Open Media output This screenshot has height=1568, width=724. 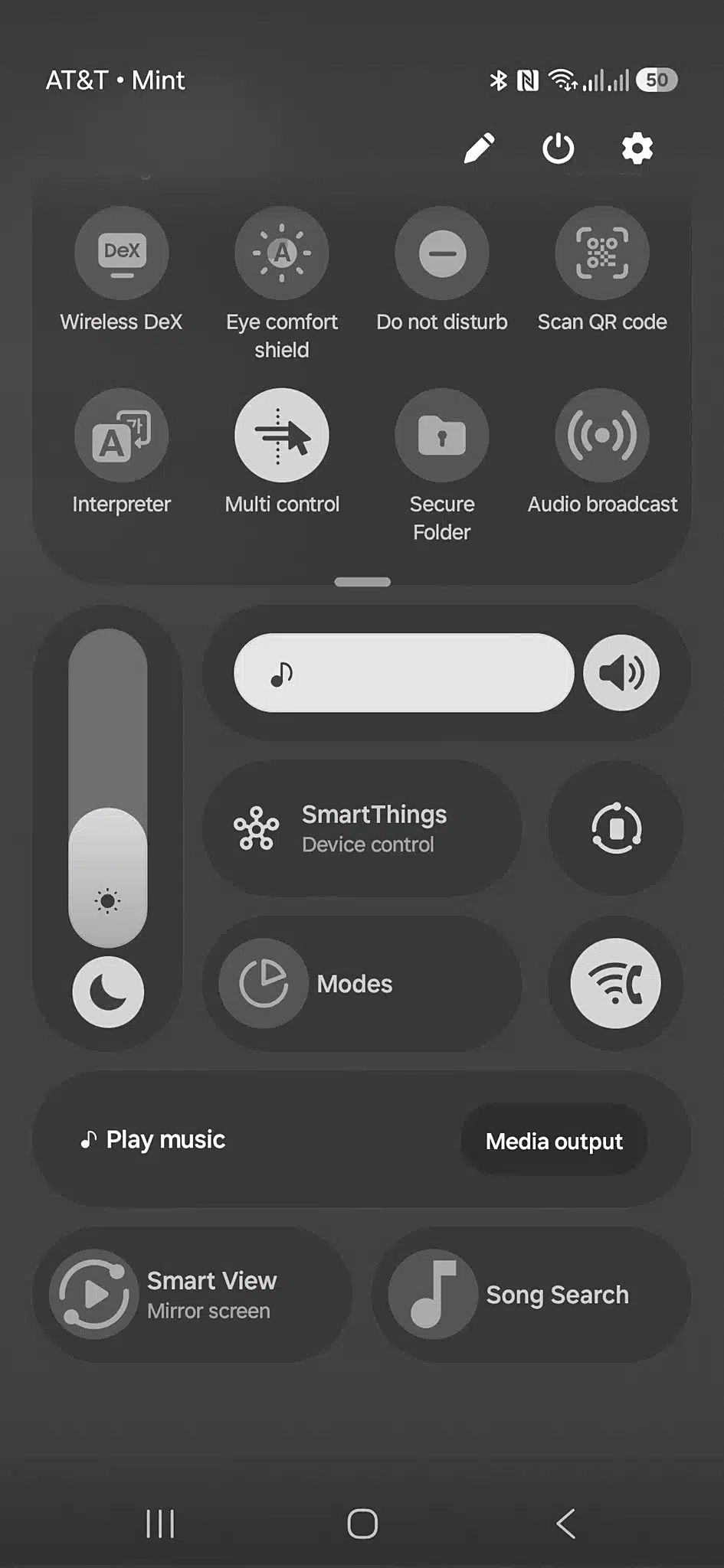[x=554, y=1141]
